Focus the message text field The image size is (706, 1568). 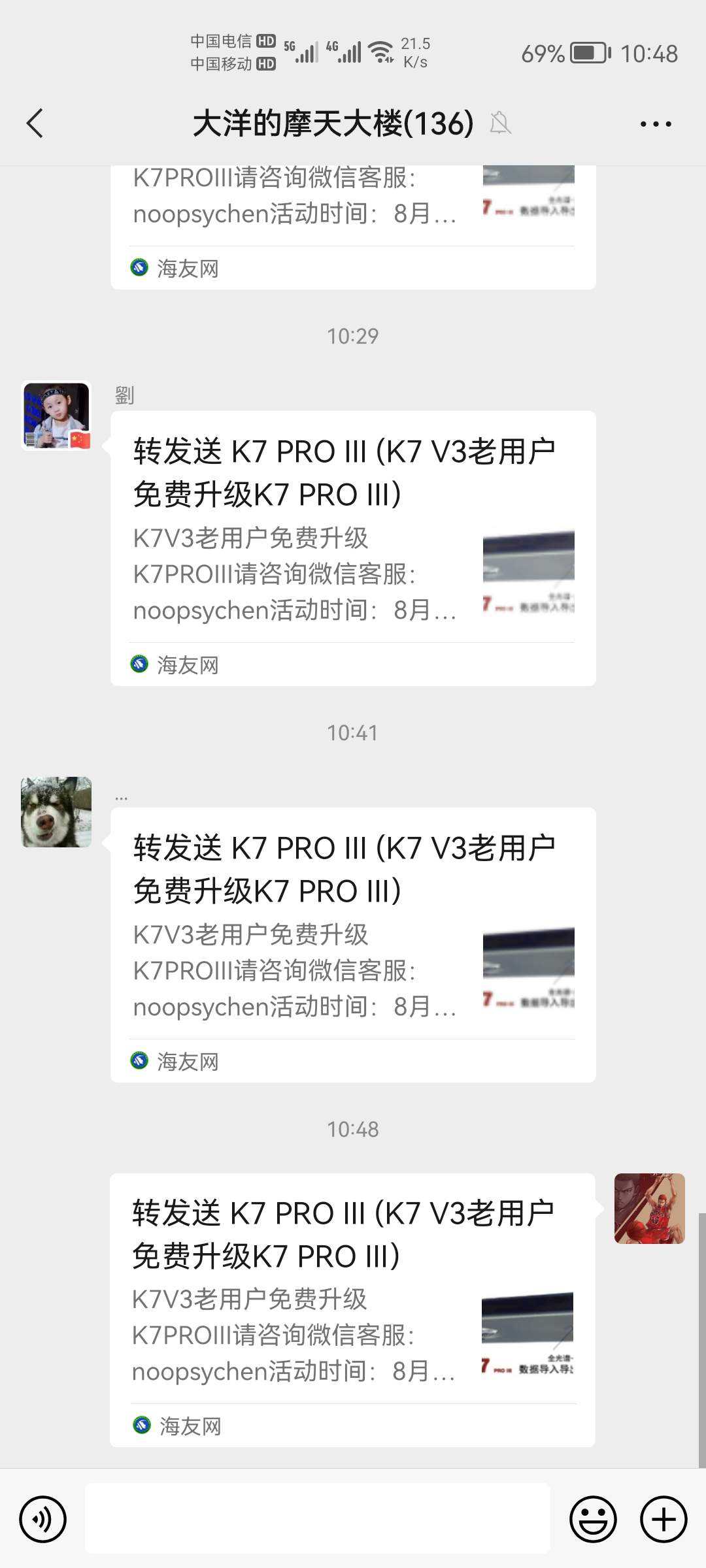tap(317, 1519)
